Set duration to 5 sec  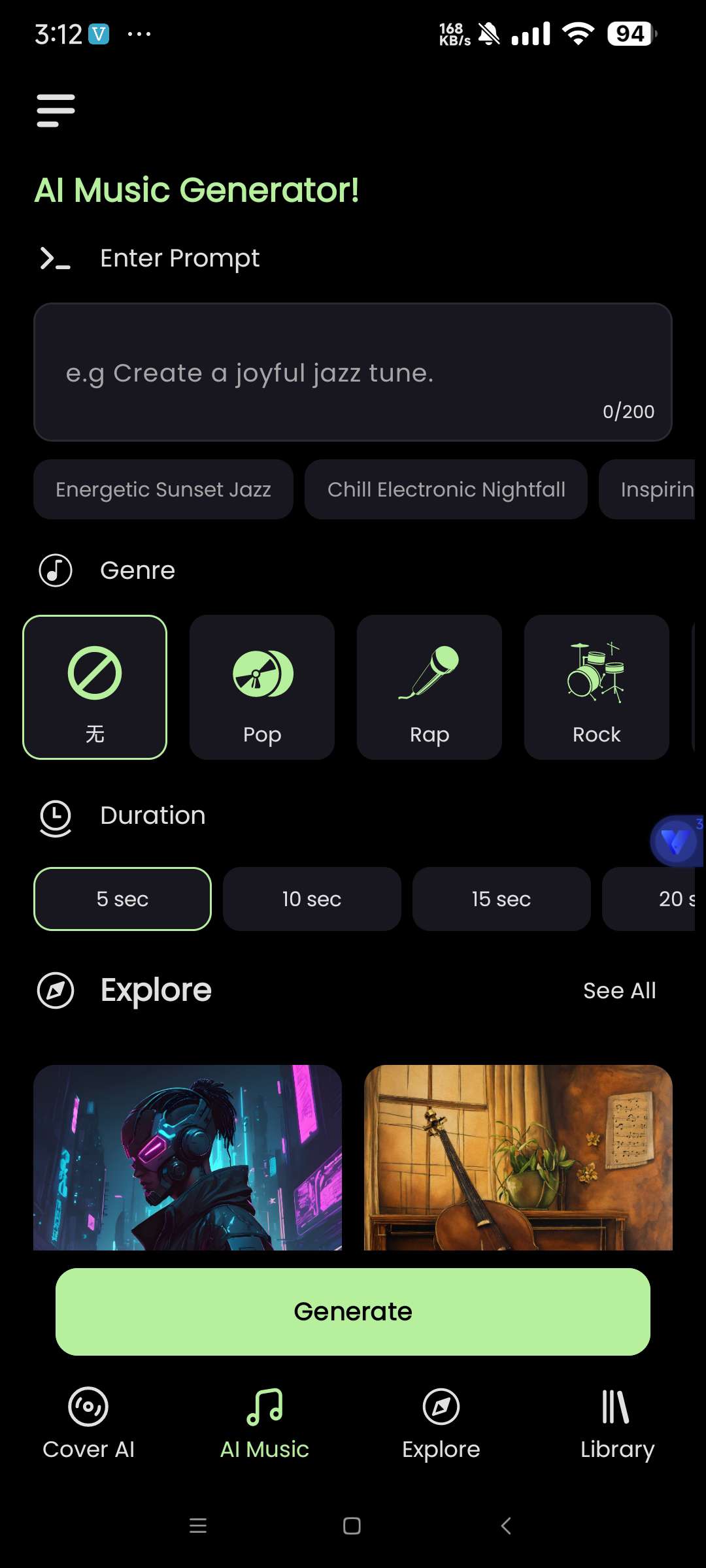tap(122, 899)
